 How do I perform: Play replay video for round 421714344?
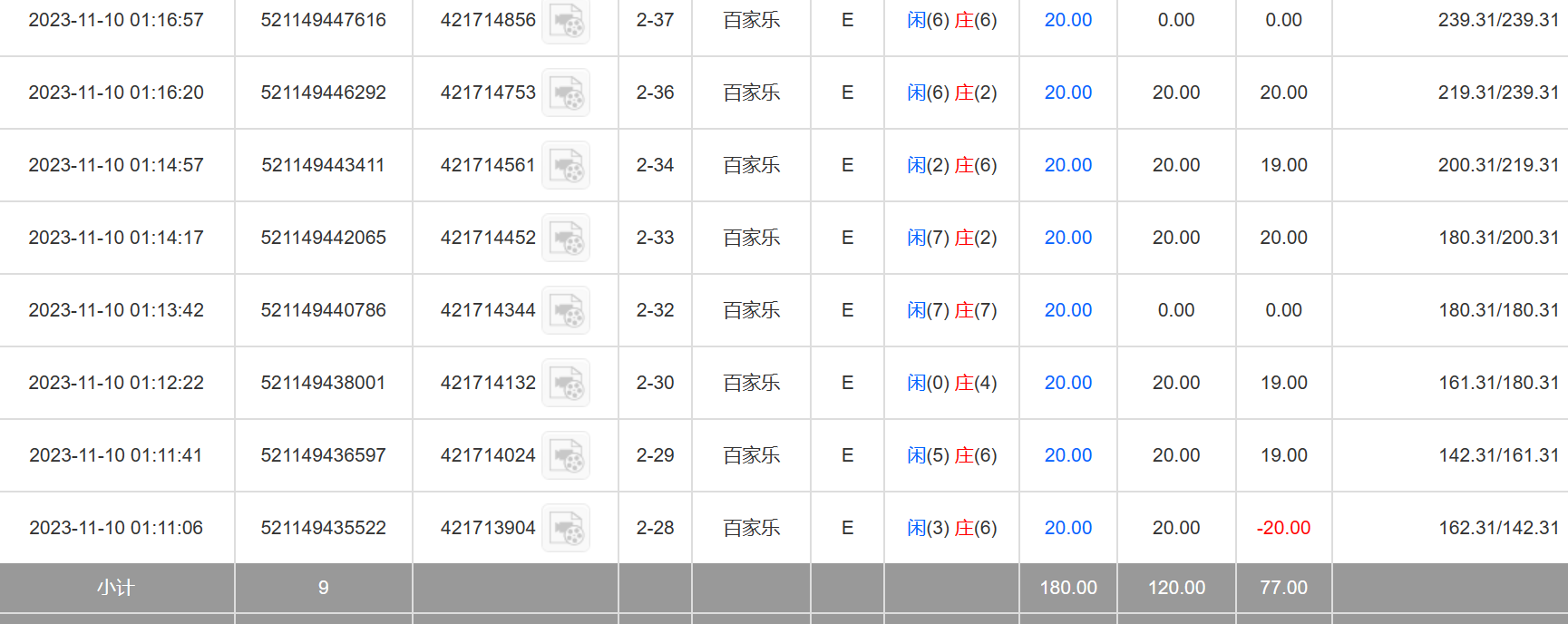(566, 310)
